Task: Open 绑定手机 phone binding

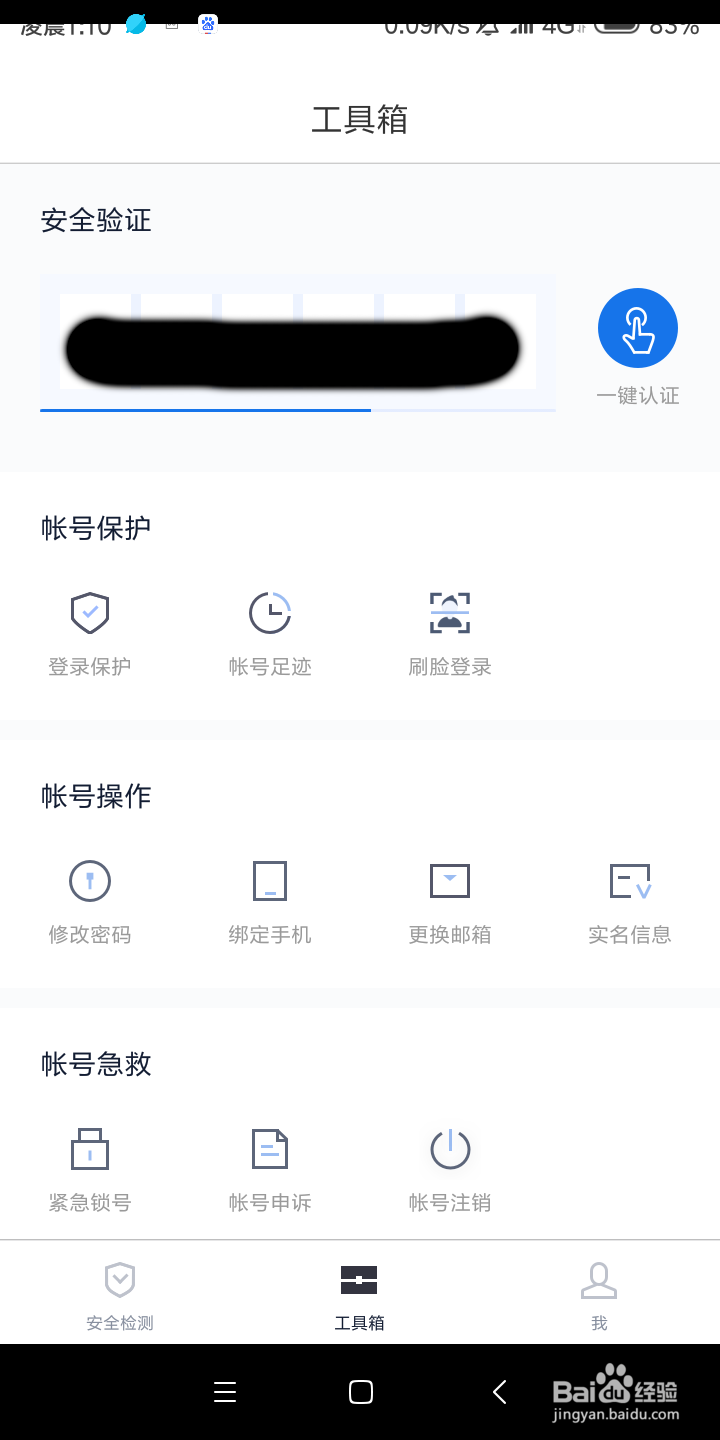Action: tap(270, 898)
